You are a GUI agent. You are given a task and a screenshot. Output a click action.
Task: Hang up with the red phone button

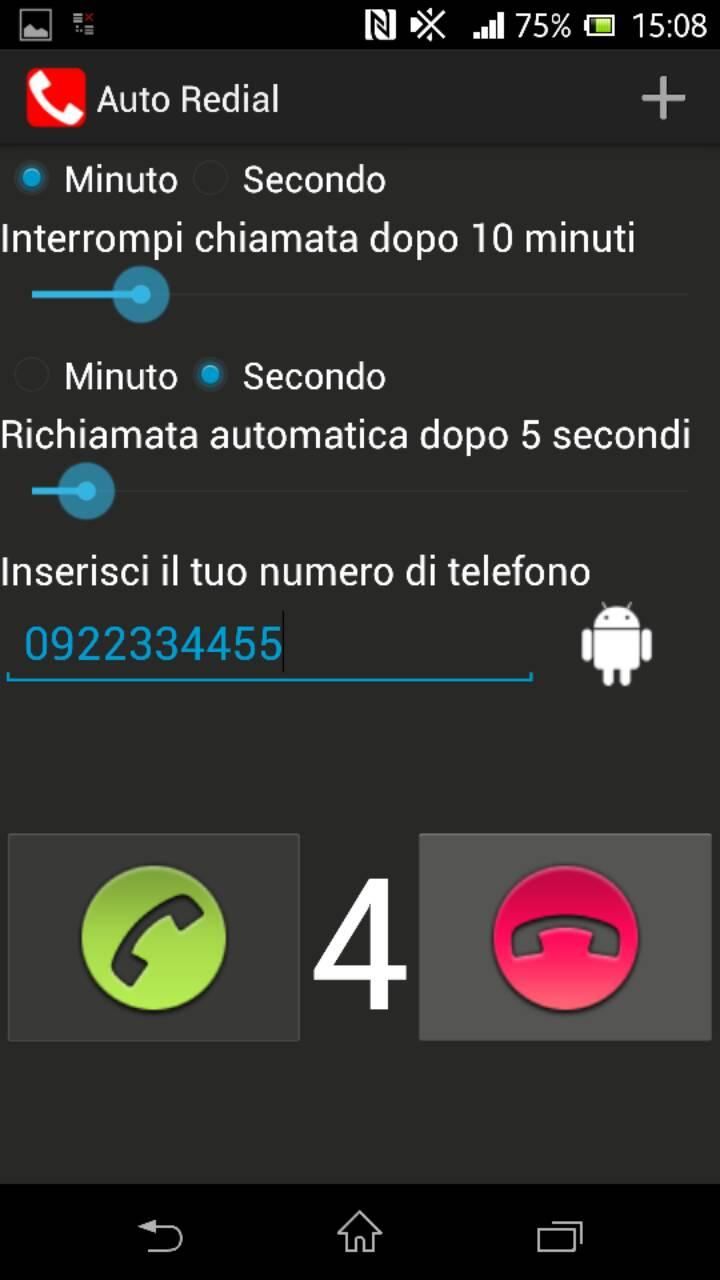click(565, 937)
